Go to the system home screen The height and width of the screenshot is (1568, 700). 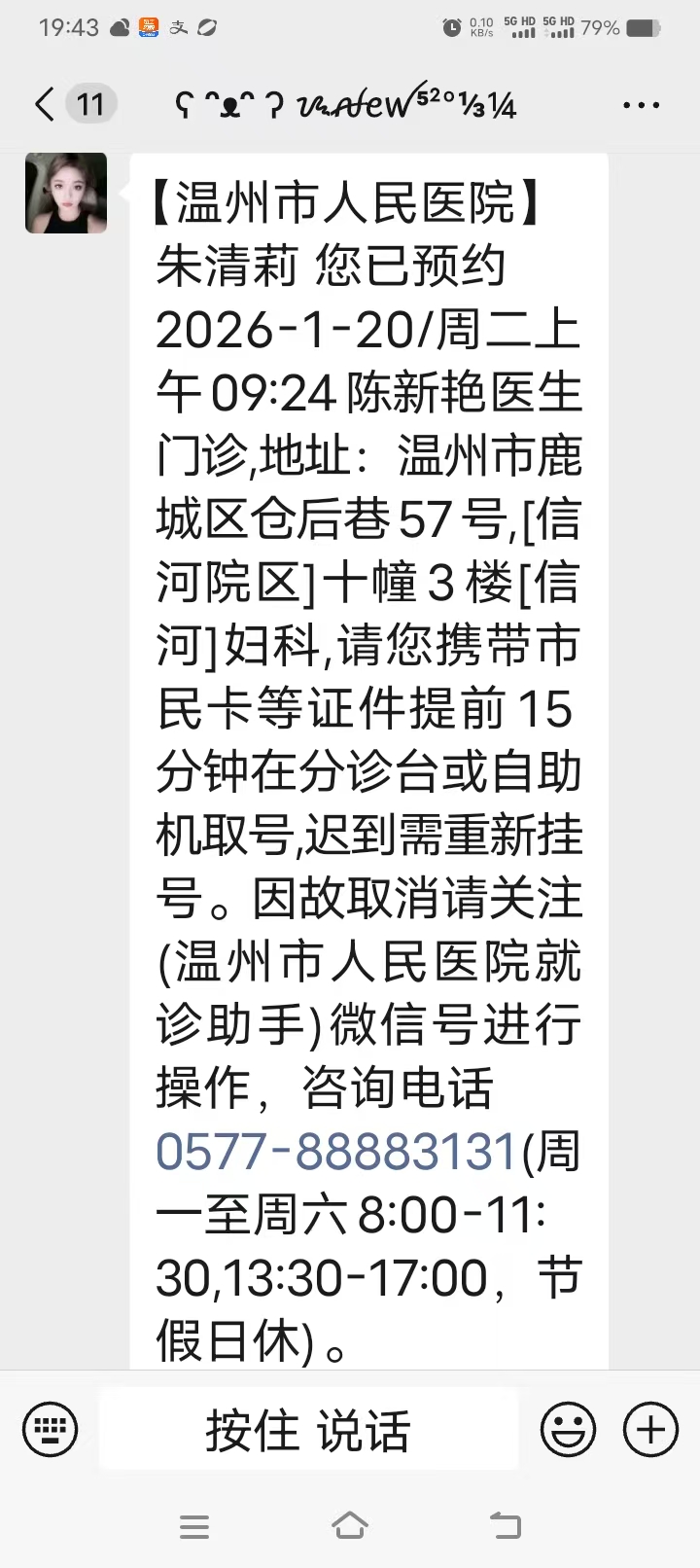coord(350,1525)
